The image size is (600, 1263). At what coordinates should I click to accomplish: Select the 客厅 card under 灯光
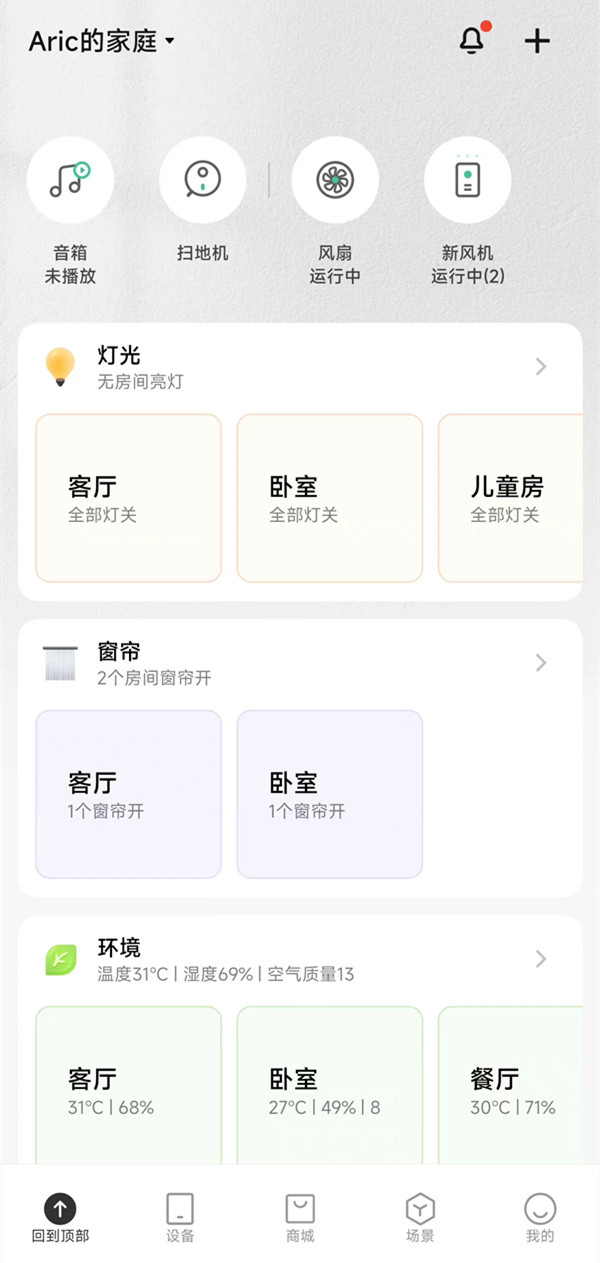128,498
